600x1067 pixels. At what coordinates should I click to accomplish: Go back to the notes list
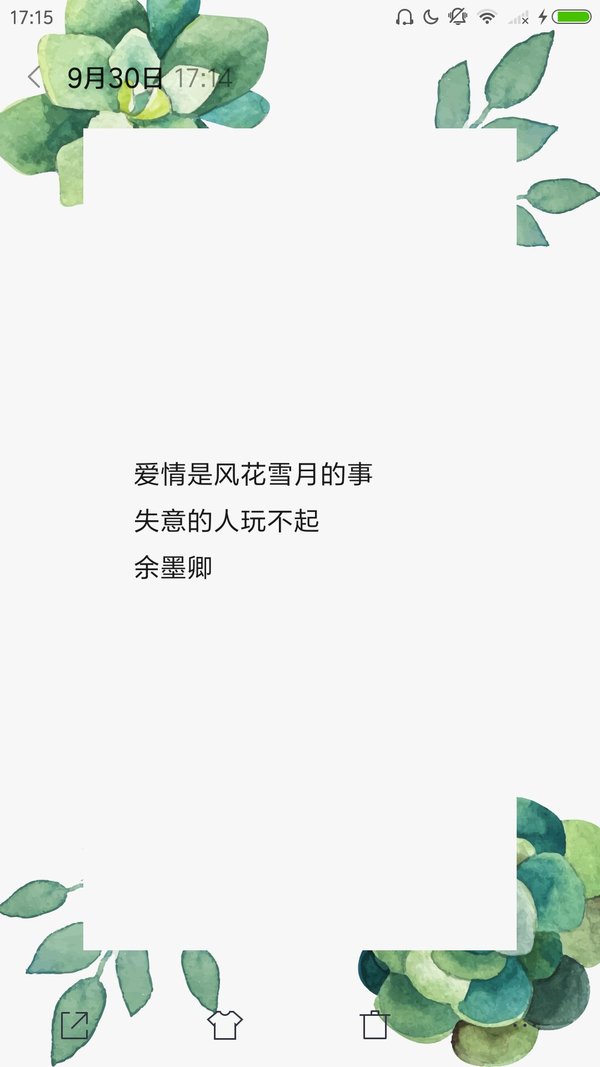(34, 77)
